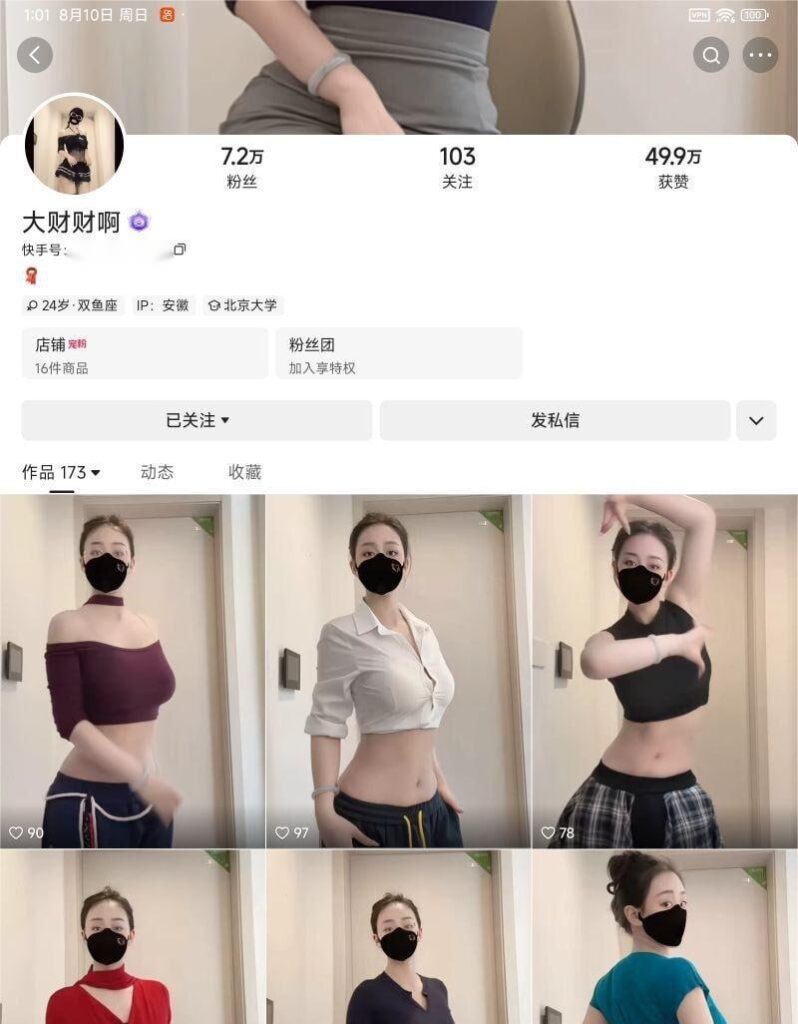Switch to the 动态 tab
The width and height of the screenshot is (798, 1024).
tap(157, 472)
